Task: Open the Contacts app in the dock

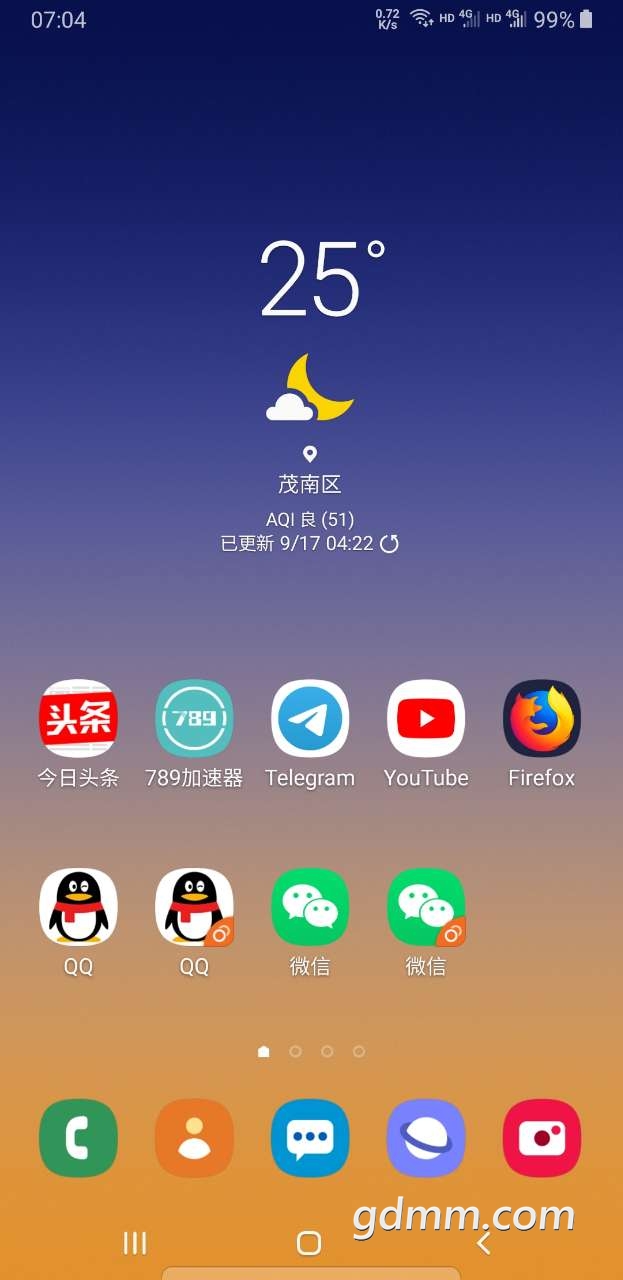Action: point(194,1138)
